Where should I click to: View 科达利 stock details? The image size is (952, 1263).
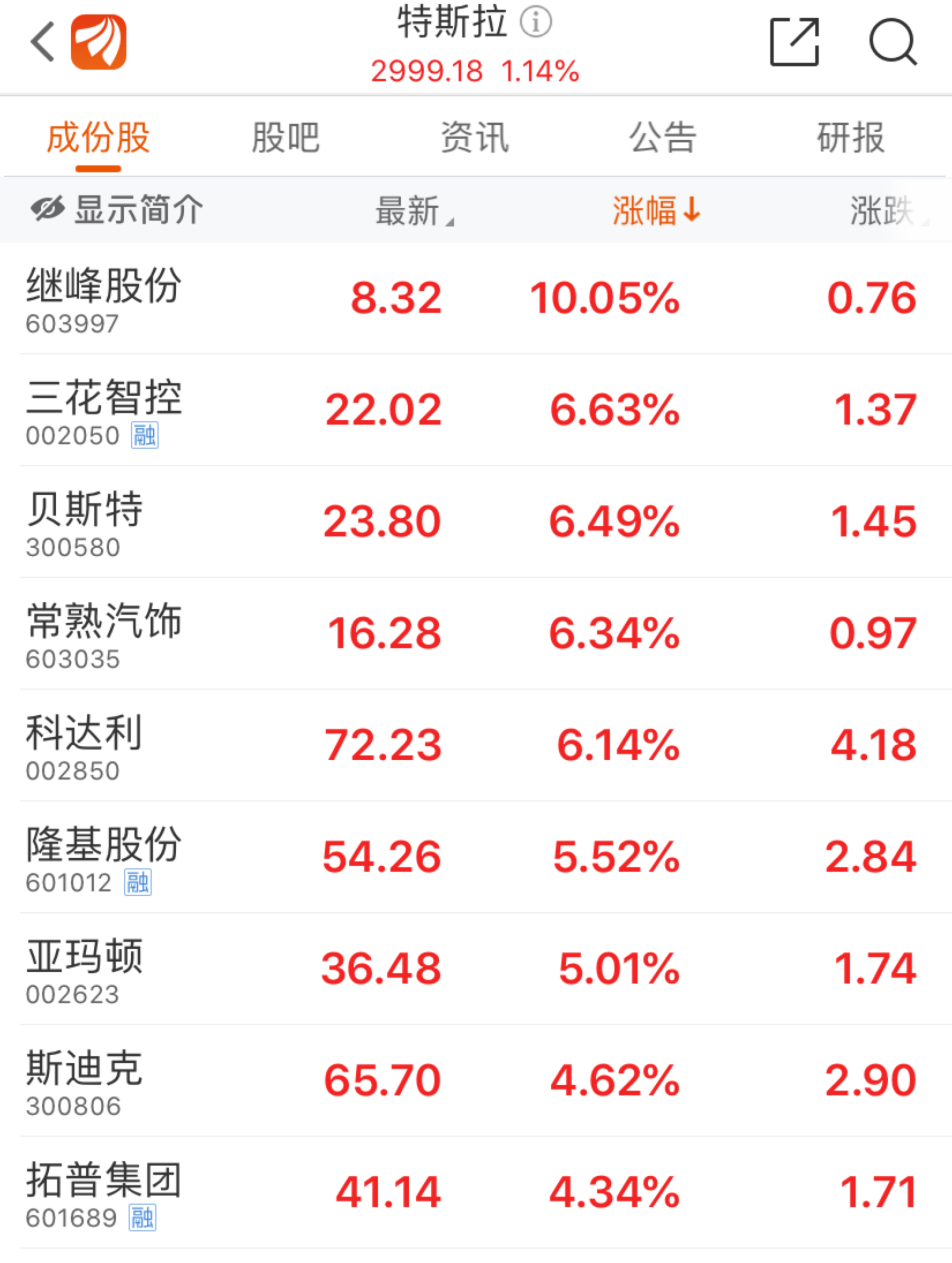[x=85, y=746]
